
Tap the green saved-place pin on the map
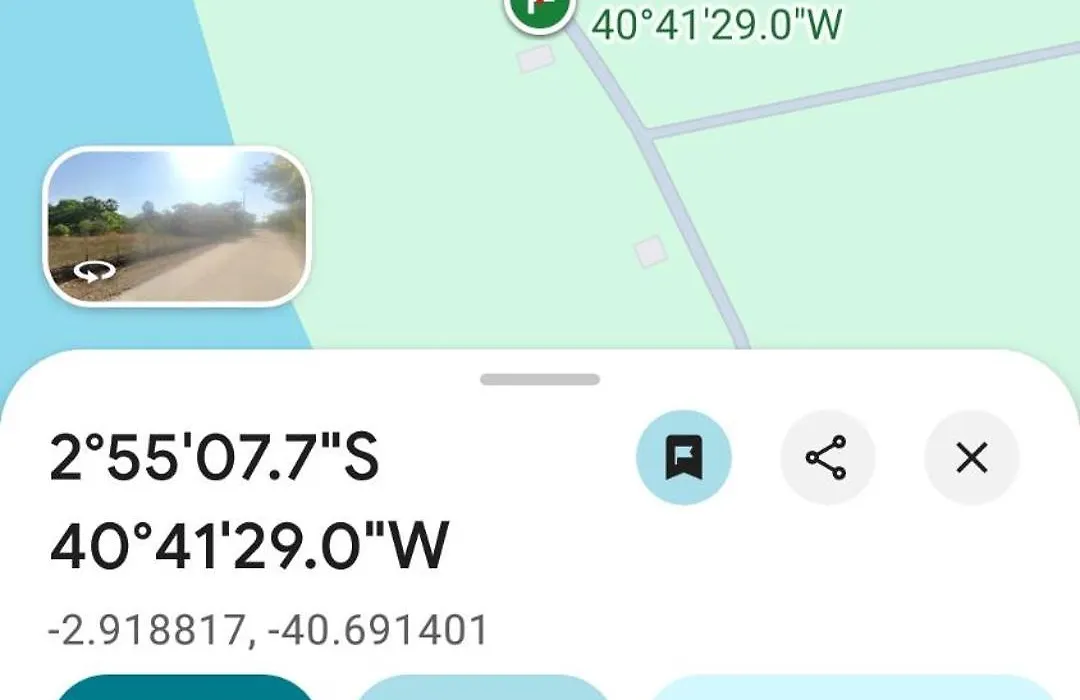coord(540,10)
